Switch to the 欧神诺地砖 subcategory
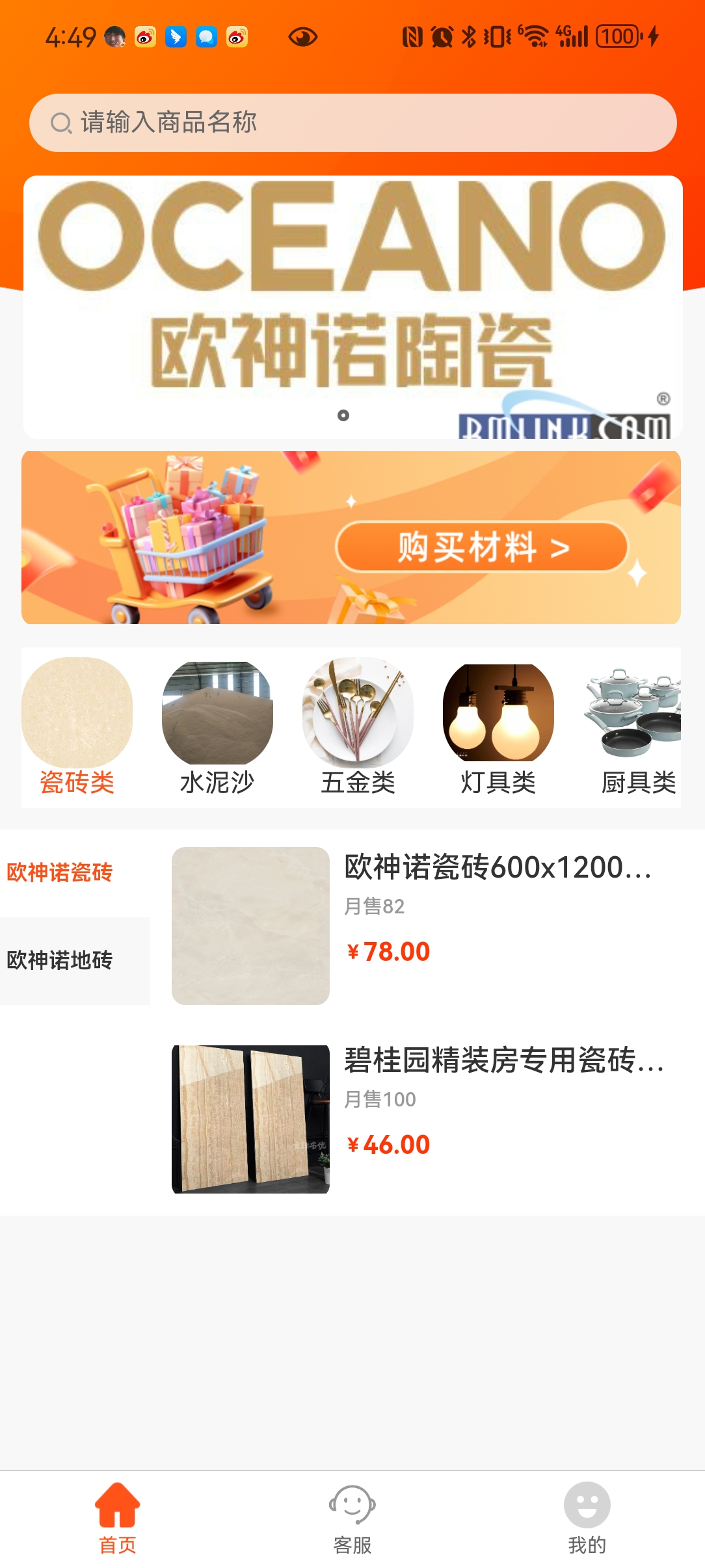 tap(75, 961)
